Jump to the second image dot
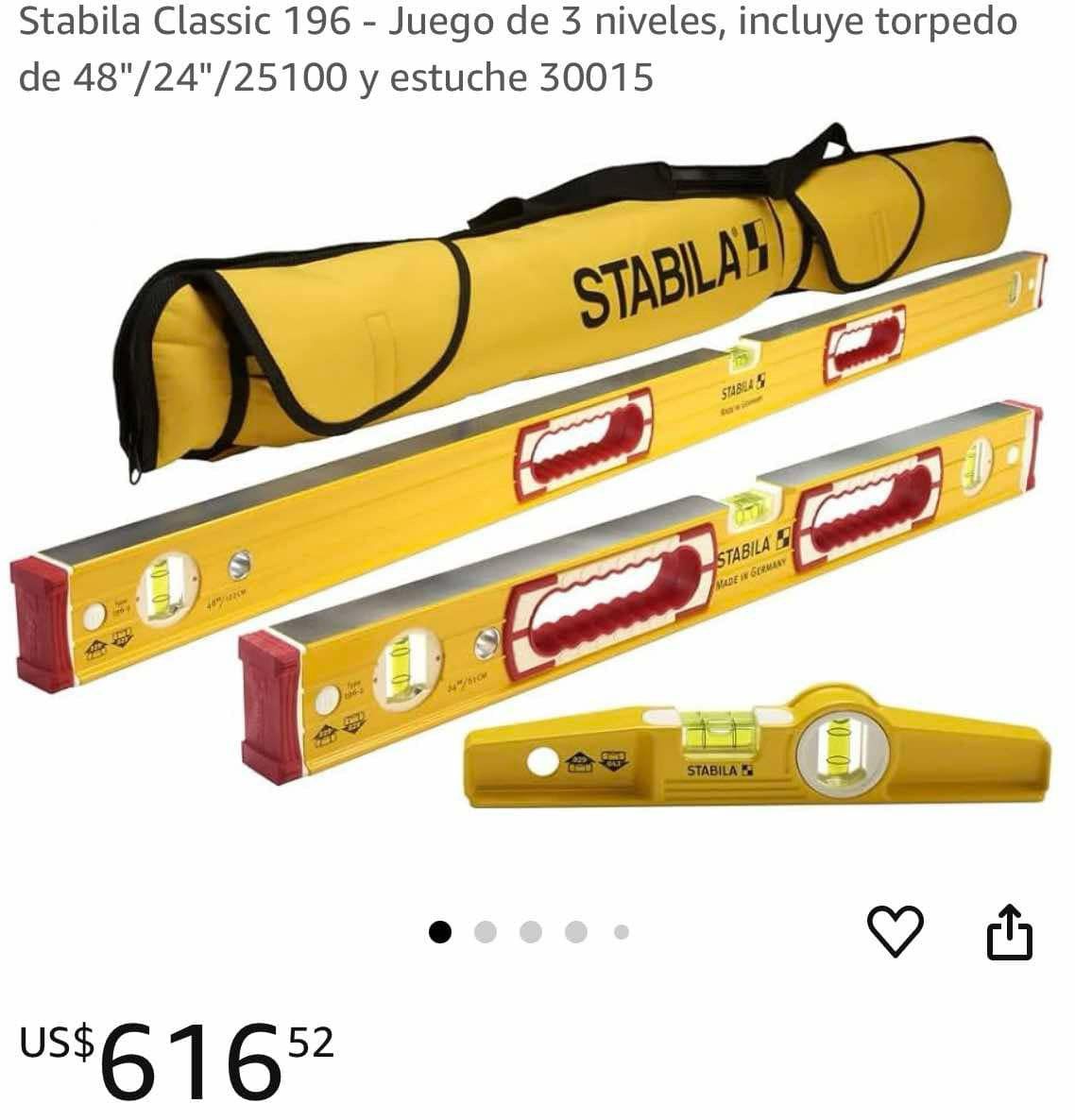The image size is (1075, 1120). click(486, 933)
